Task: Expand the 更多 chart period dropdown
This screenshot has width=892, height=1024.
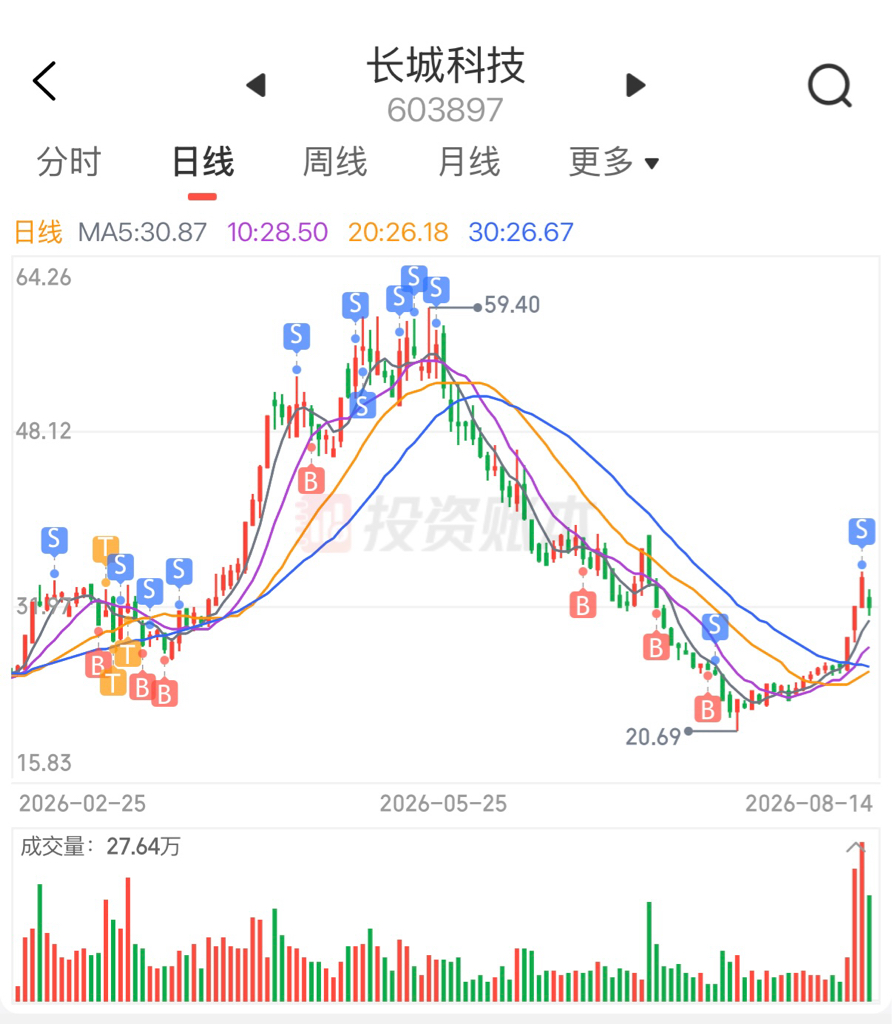Action: (x=614, y=162)
